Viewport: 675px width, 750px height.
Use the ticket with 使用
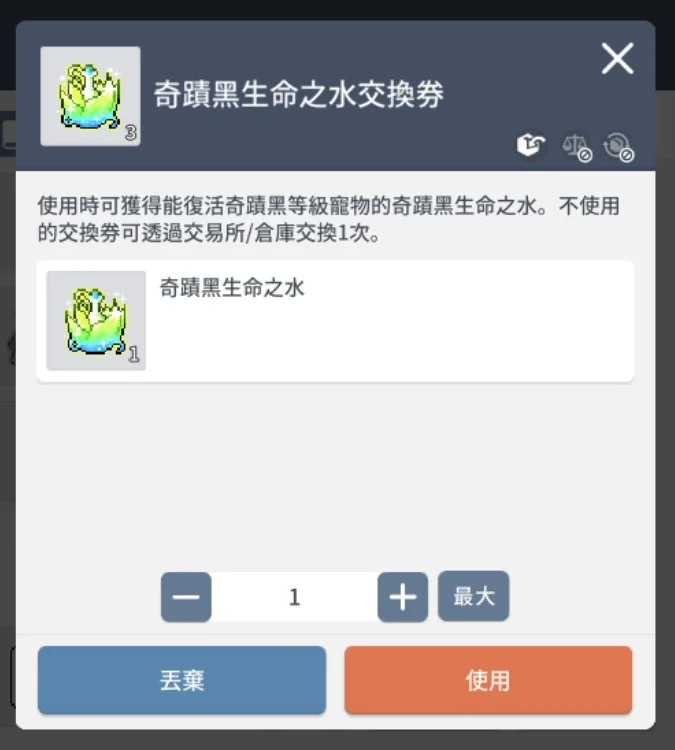click(488, 680)
